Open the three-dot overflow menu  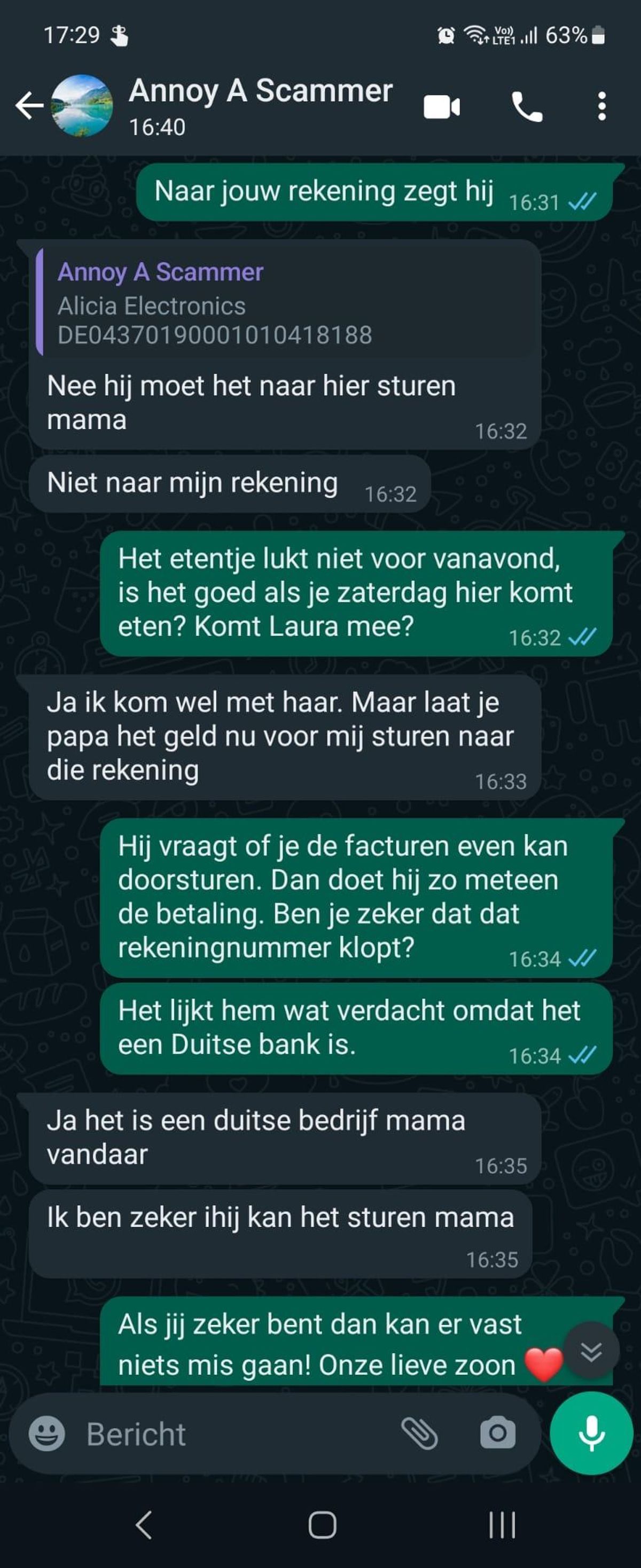(601, 107)
